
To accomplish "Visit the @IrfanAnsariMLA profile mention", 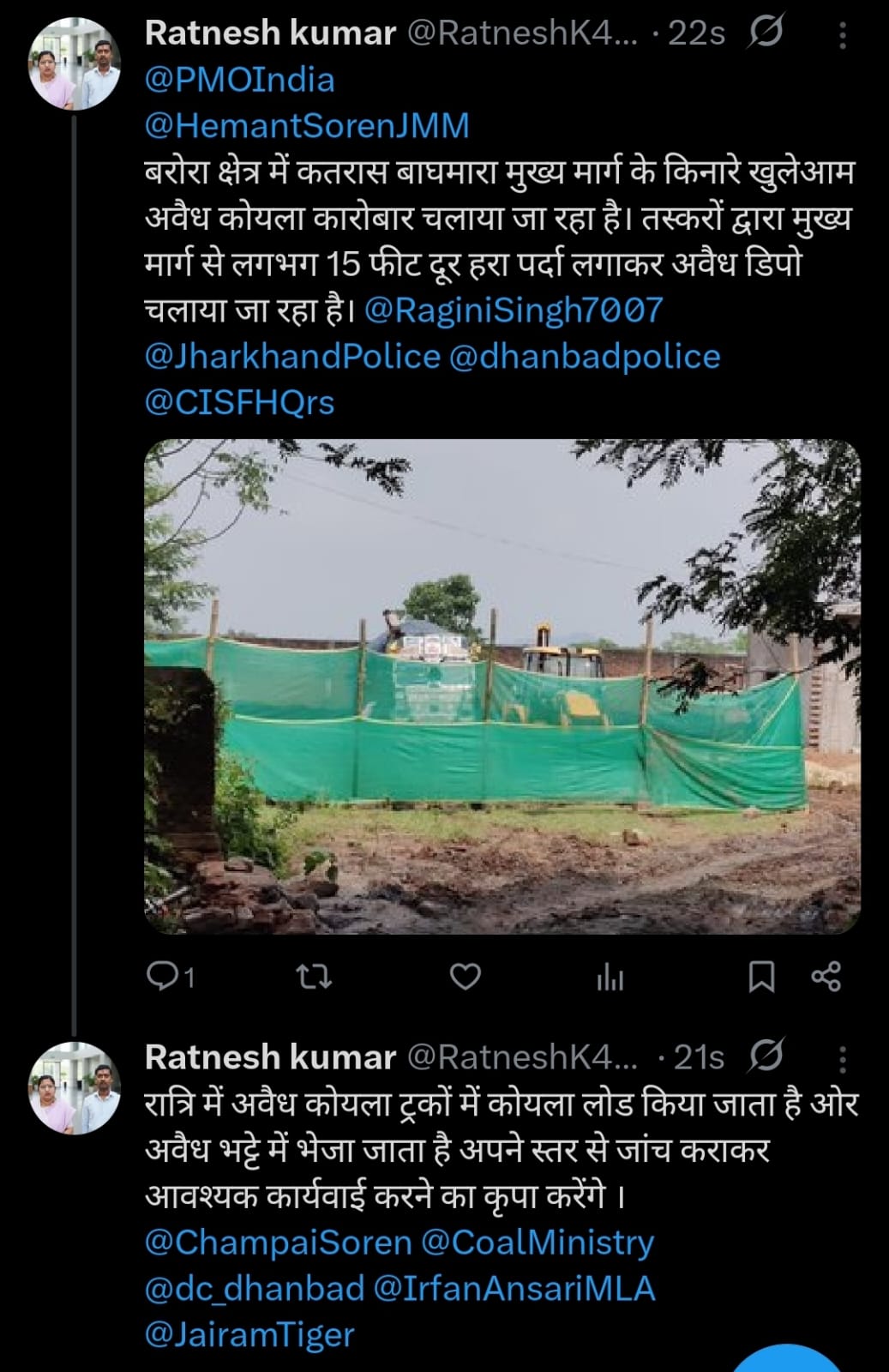I will (x=514, y=1289).
